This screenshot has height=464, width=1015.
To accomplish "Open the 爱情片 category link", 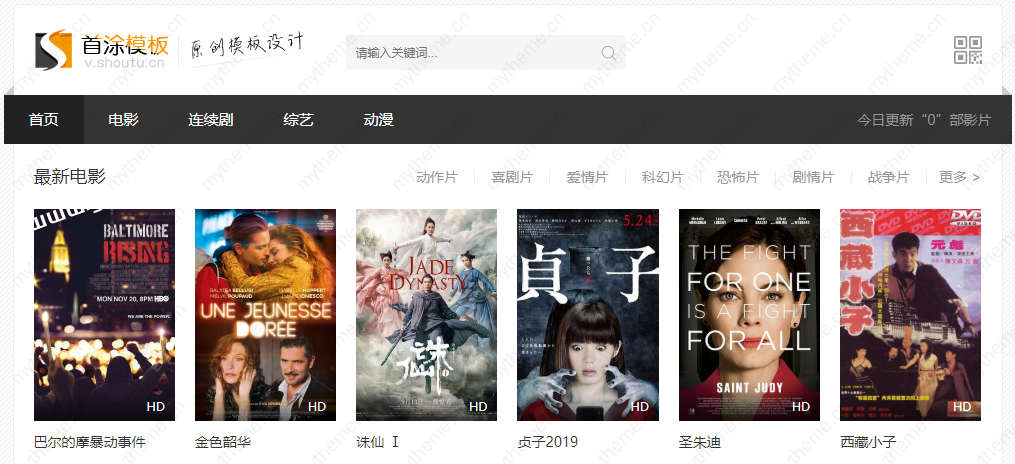I will [x=587, y=177].
